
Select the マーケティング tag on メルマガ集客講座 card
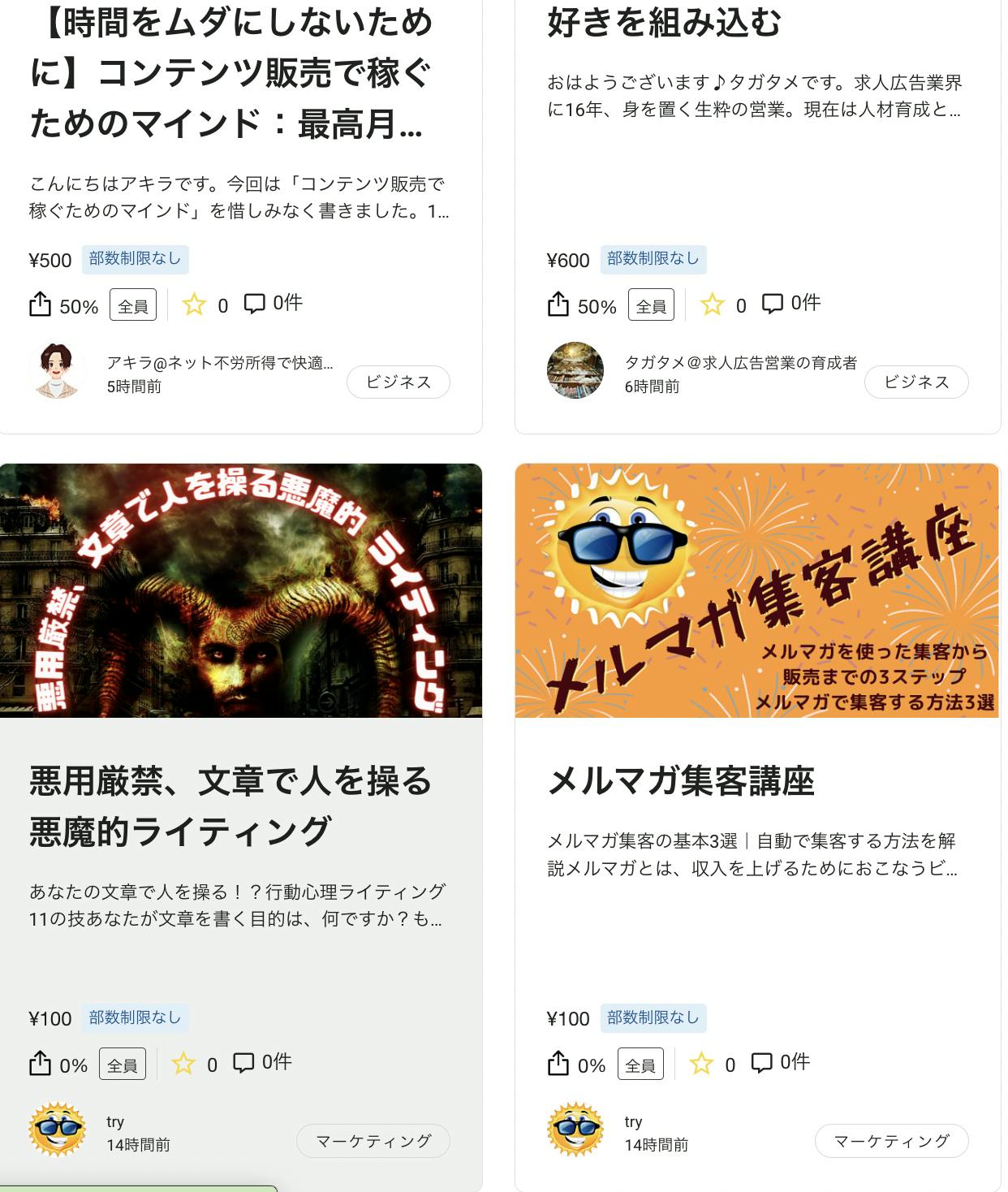coord(891,1141)
